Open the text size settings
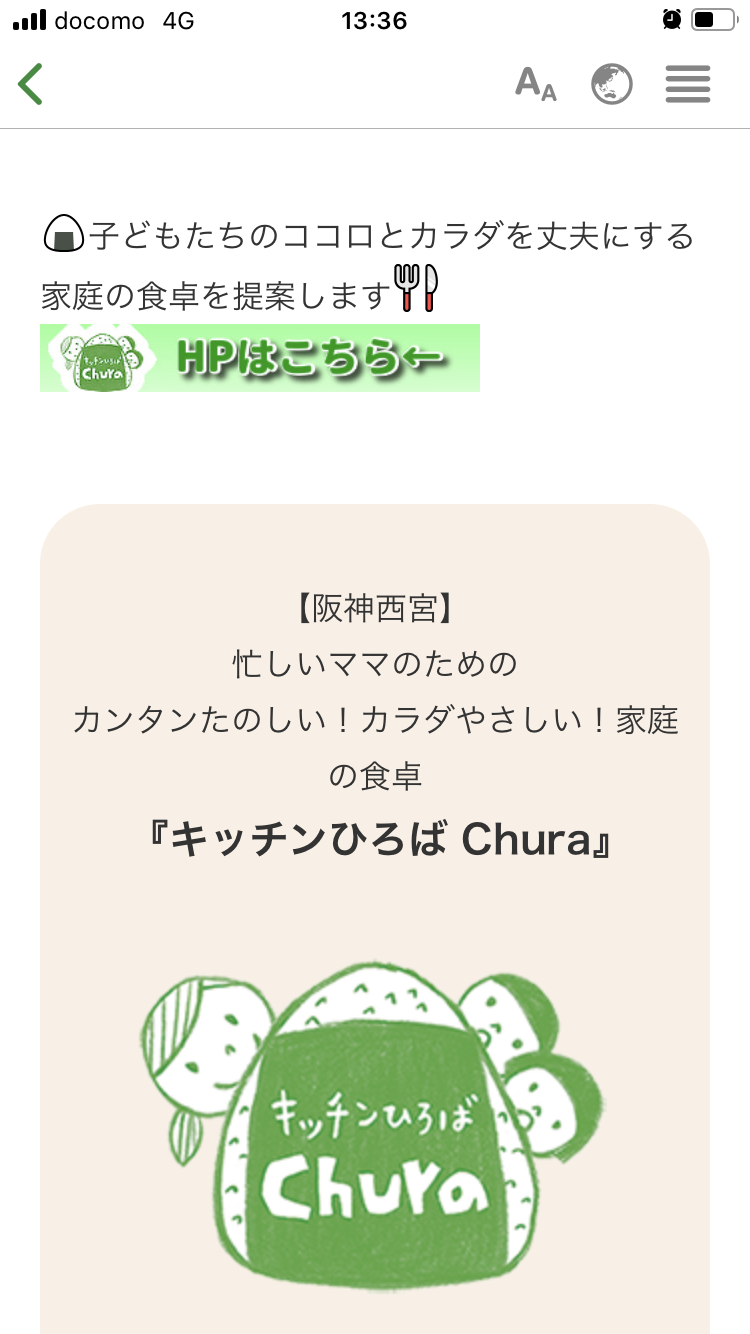 pos(536,84)
